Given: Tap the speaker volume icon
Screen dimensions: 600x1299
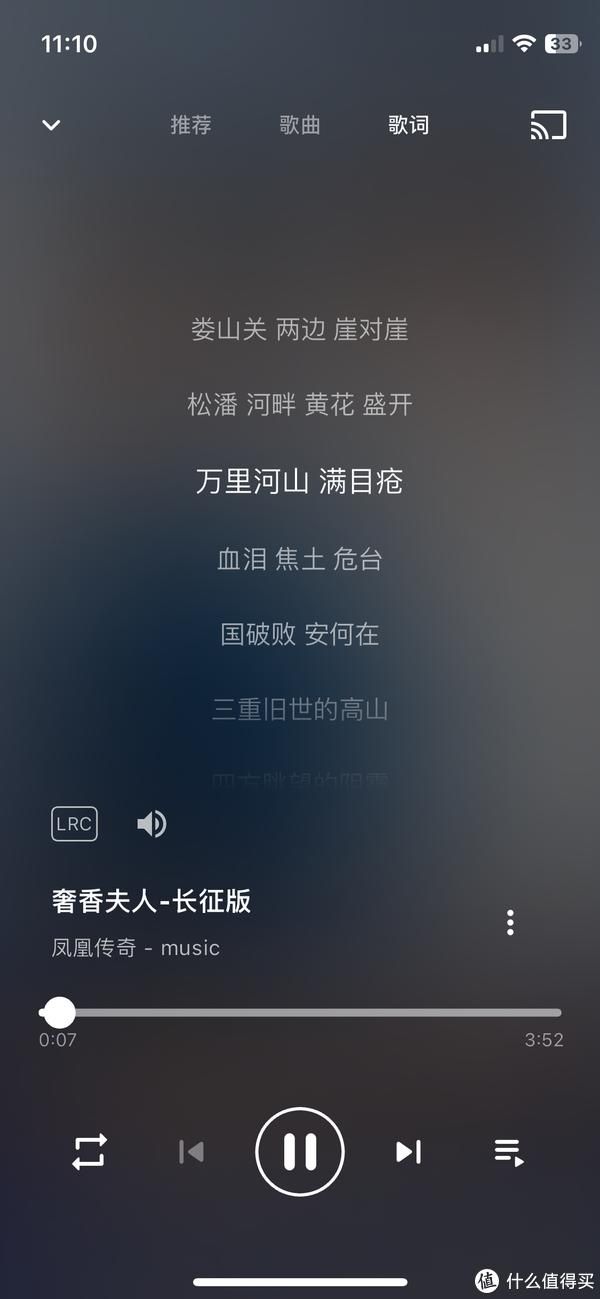Looking at the screenshot, I should [x=151, y=824].
